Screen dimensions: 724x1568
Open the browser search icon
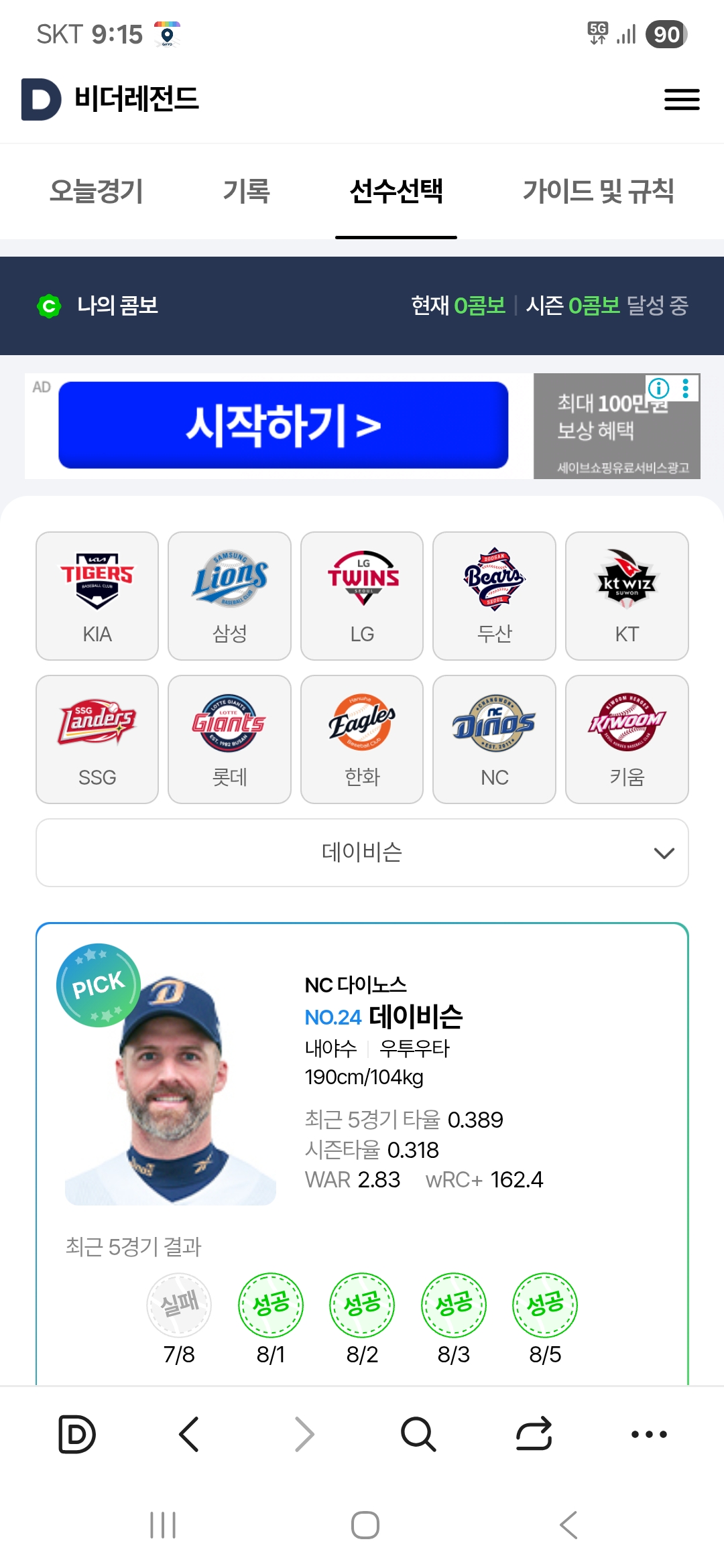click(418, 1434)
